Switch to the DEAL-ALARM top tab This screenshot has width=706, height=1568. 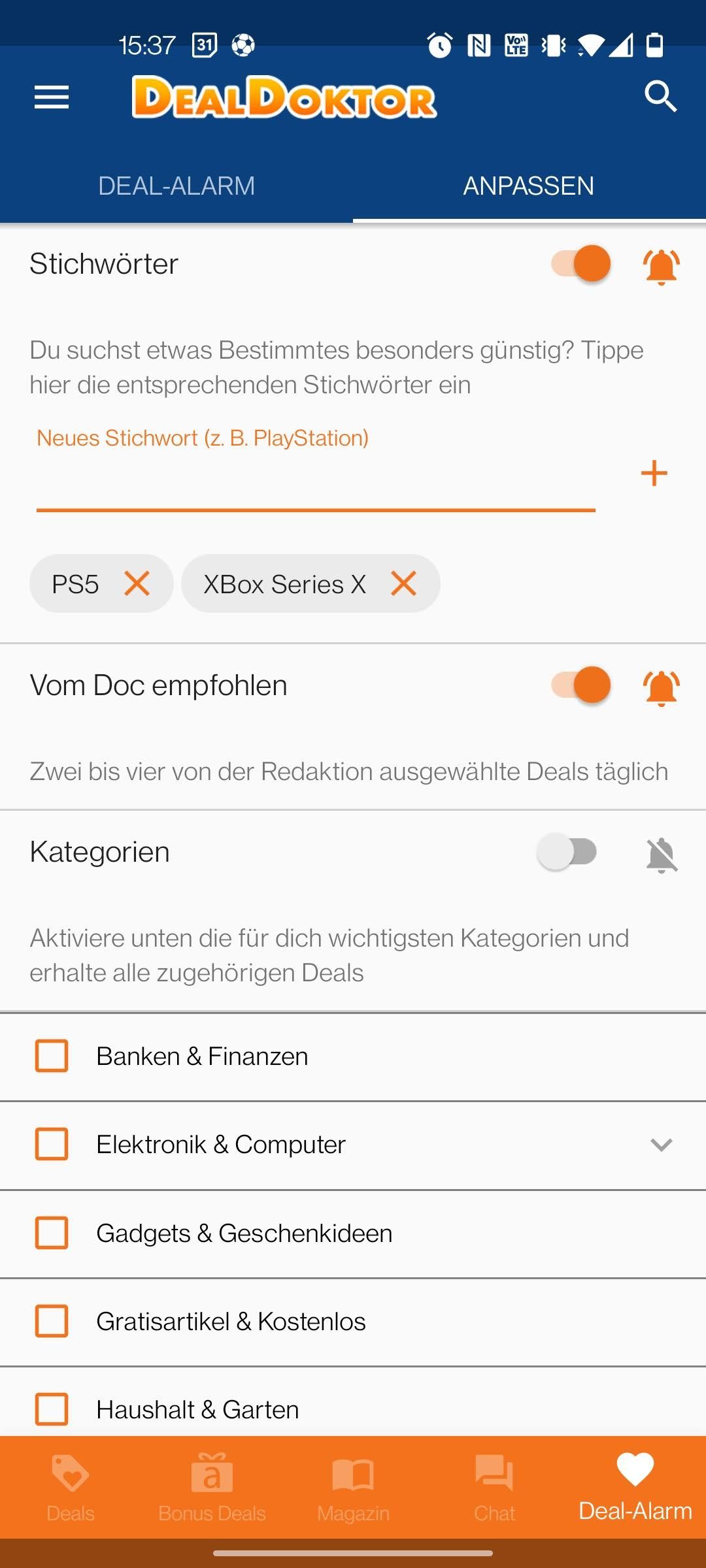(176, 186)
